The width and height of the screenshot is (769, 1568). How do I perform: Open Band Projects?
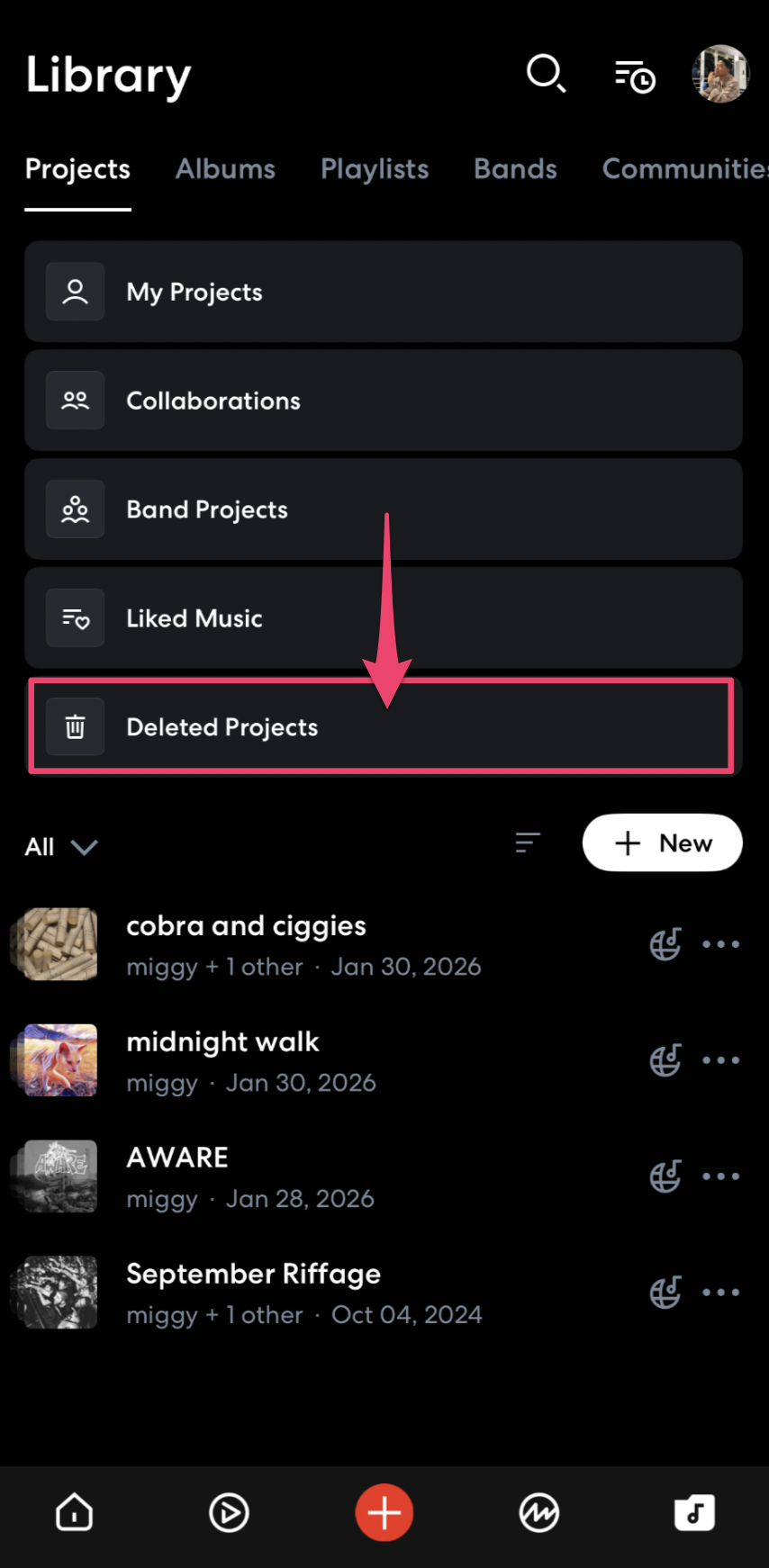[383, 509]
